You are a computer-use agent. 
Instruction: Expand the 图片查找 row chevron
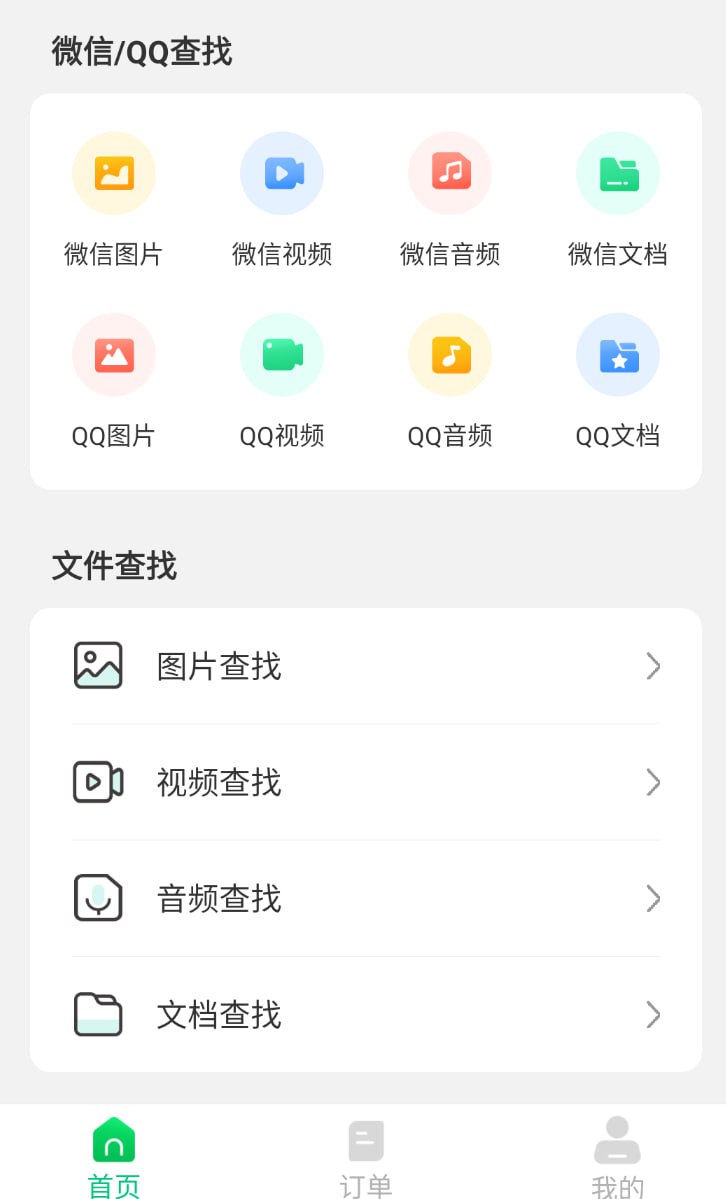pyautogui.click(x=653, y=665)
